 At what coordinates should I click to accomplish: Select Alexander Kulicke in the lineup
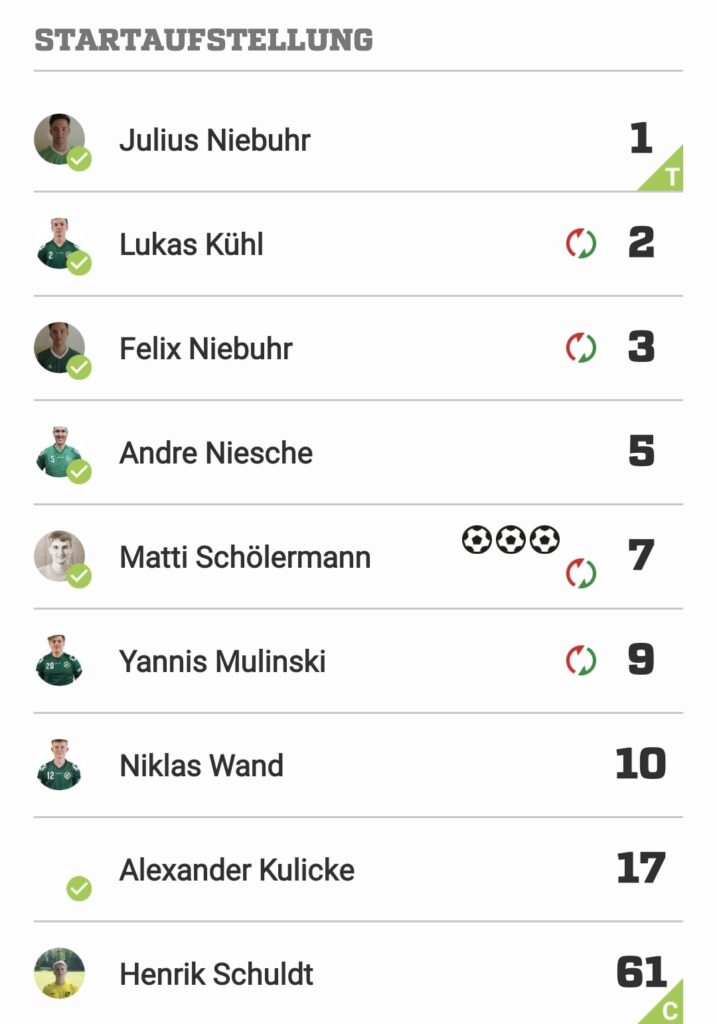click(x=236, y=870)
